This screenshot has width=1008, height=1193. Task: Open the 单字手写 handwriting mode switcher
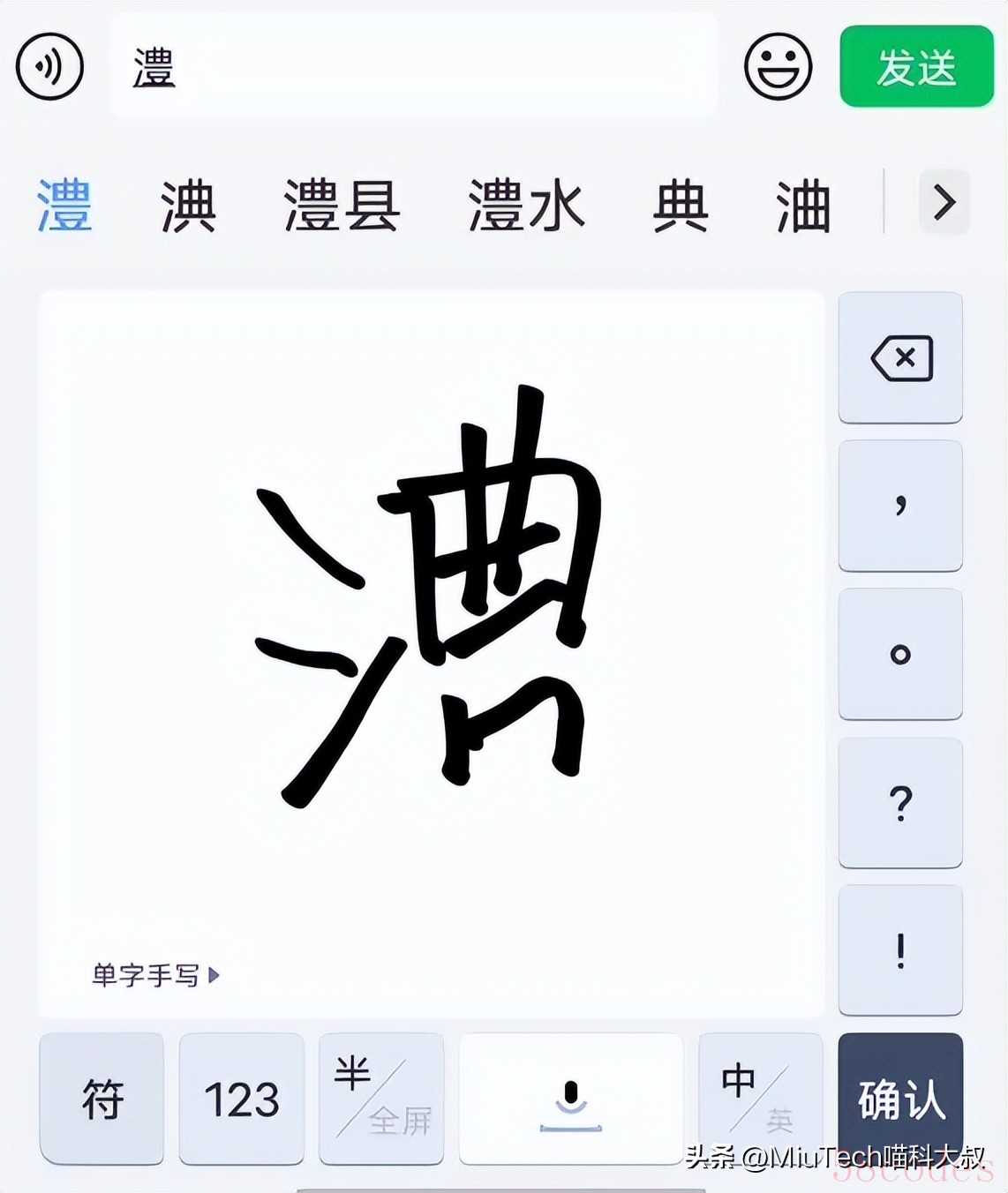155,975
